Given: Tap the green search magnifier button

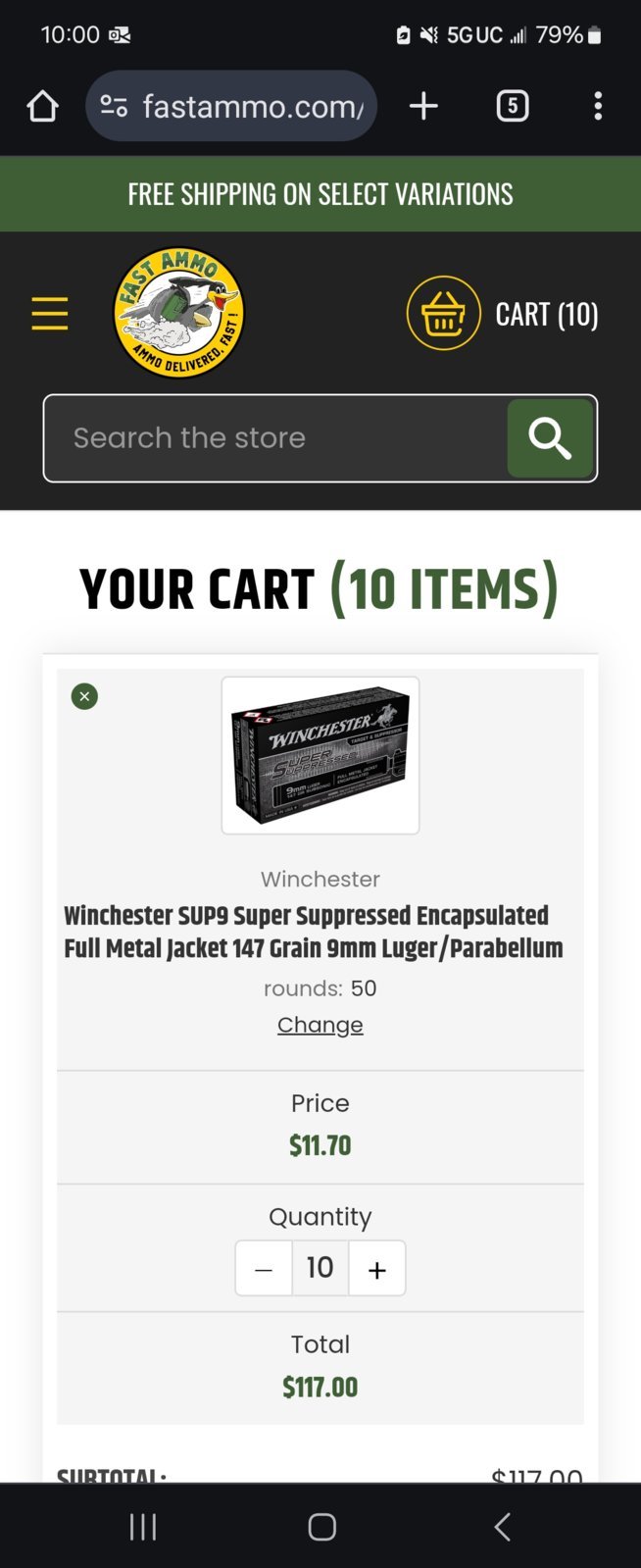Looking at the screenshot, I should click(x=550, y=438).
